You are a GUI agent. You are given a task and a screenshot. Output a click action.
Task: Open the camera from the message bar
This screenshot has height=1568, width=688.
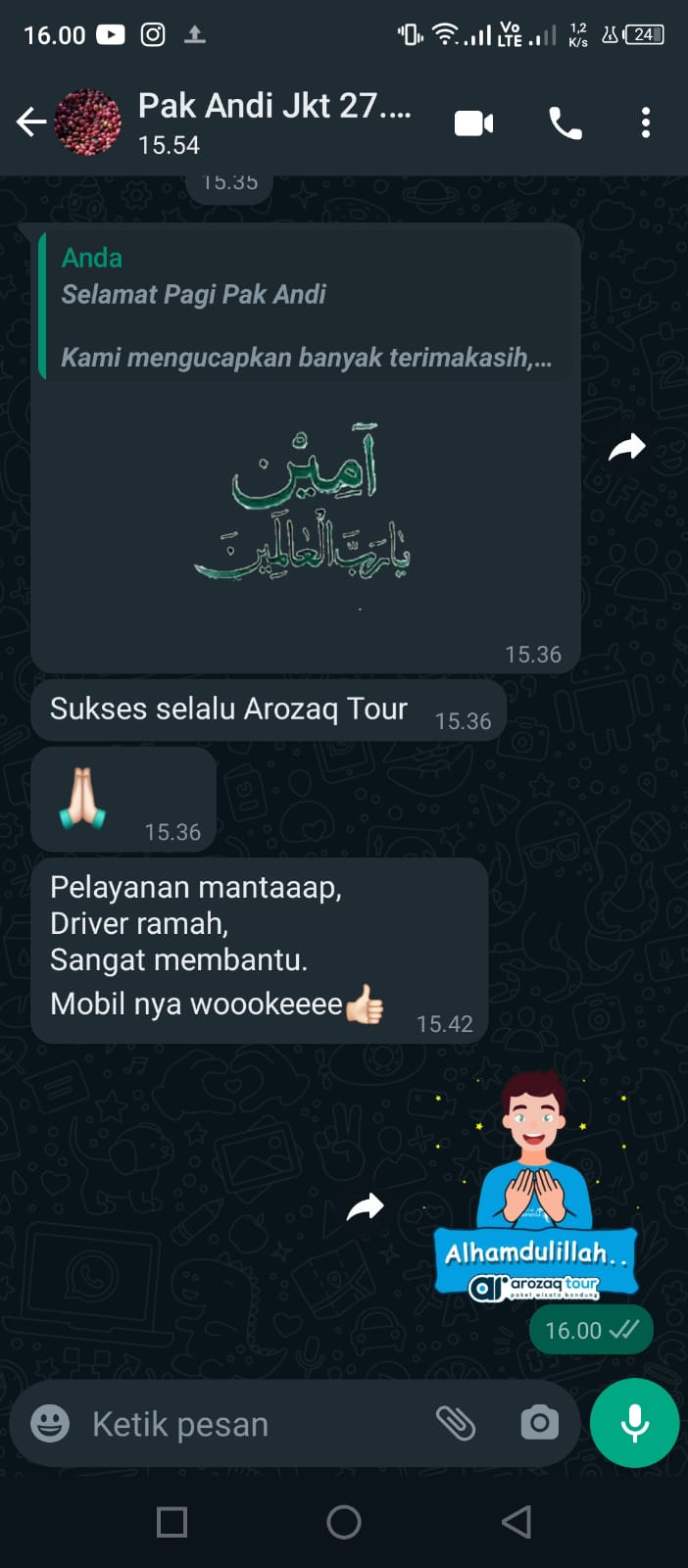pos(539,1423)
